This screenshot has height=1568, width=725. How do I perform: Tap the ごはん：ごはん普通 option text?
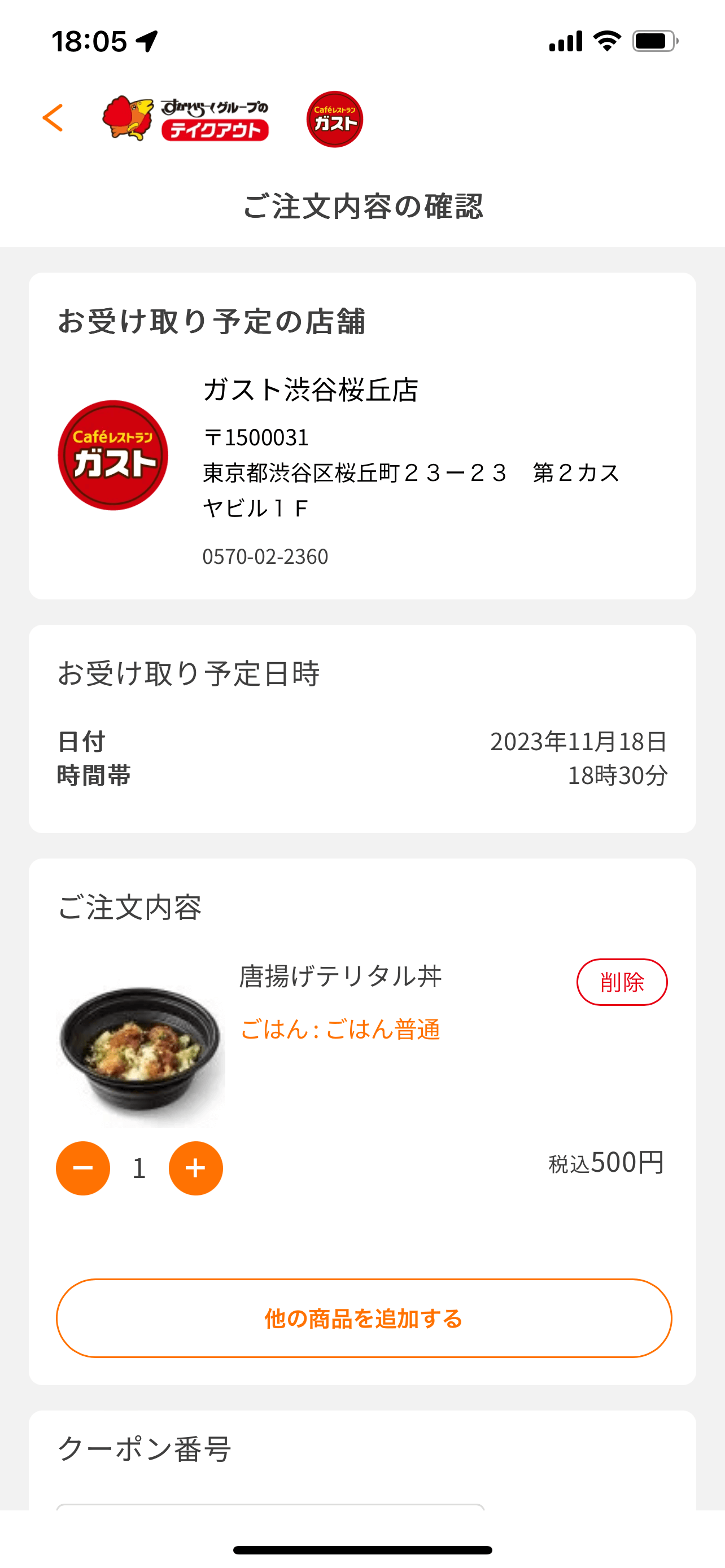click(342, 1030)
